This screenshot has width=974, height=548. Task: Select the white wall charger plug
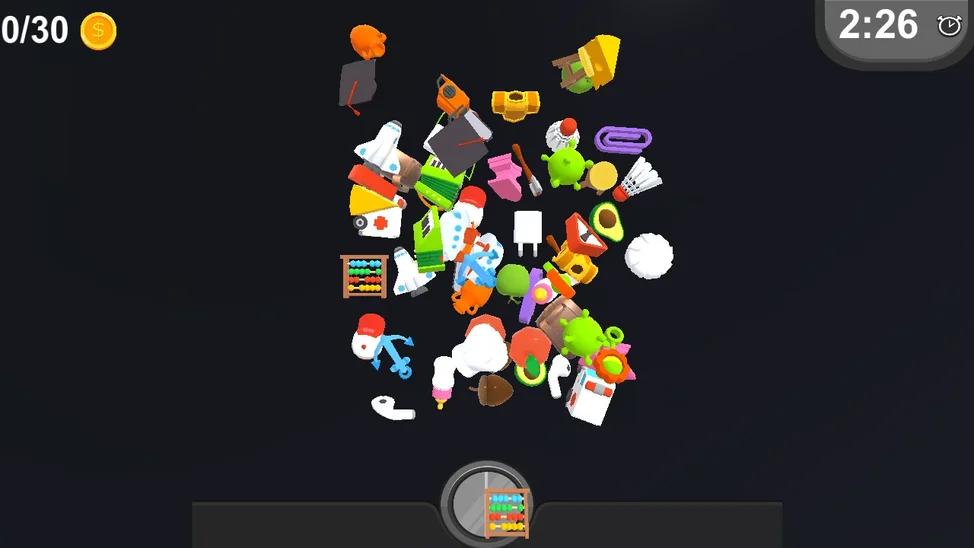527,230
